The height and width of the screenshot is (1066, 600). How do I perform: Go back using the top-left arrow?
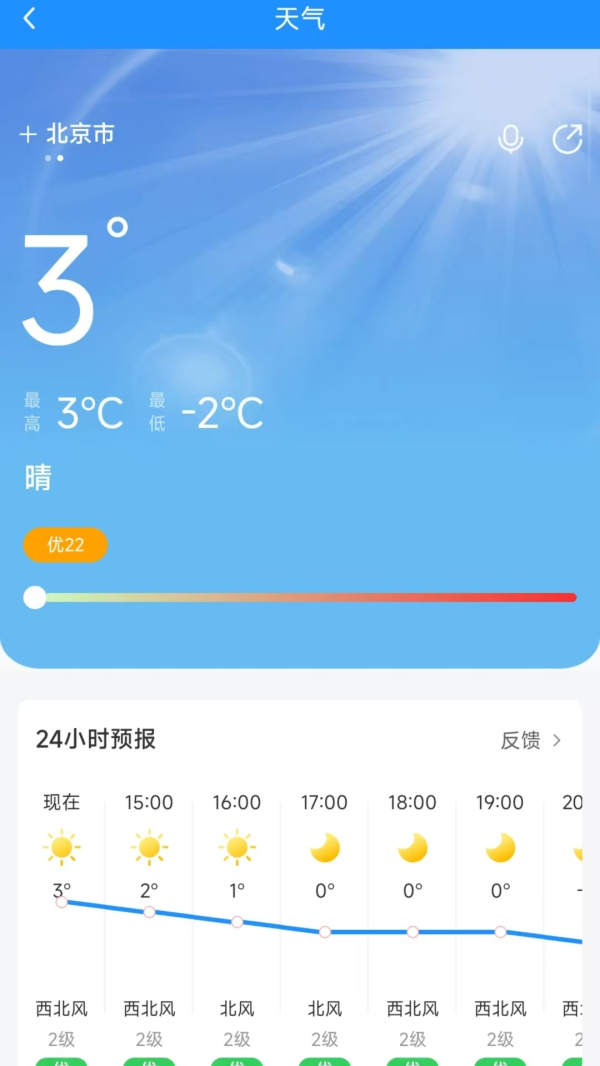pyautogui.click(x=29, y=19)
